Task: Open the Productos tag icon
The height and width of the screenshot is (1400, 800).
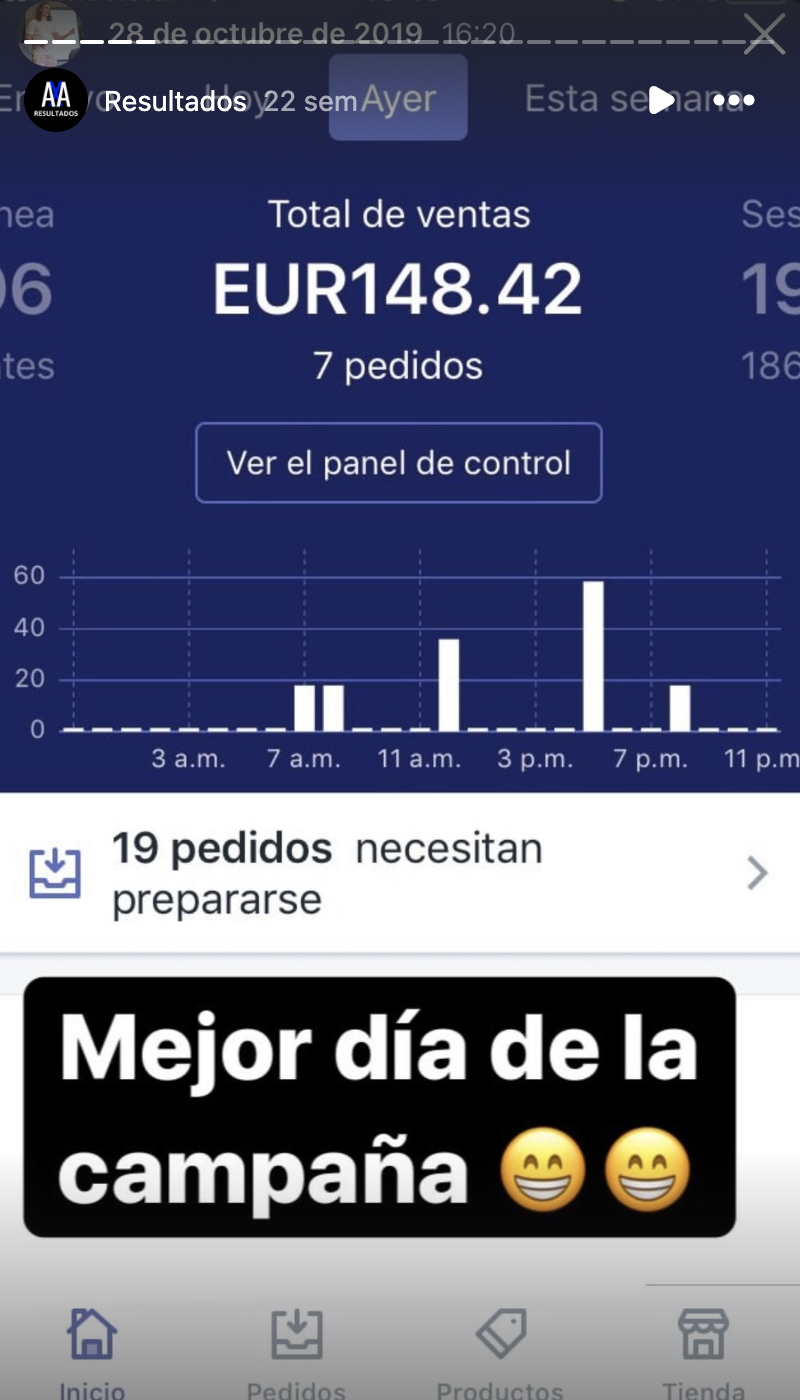Action: pos(500,1334)
